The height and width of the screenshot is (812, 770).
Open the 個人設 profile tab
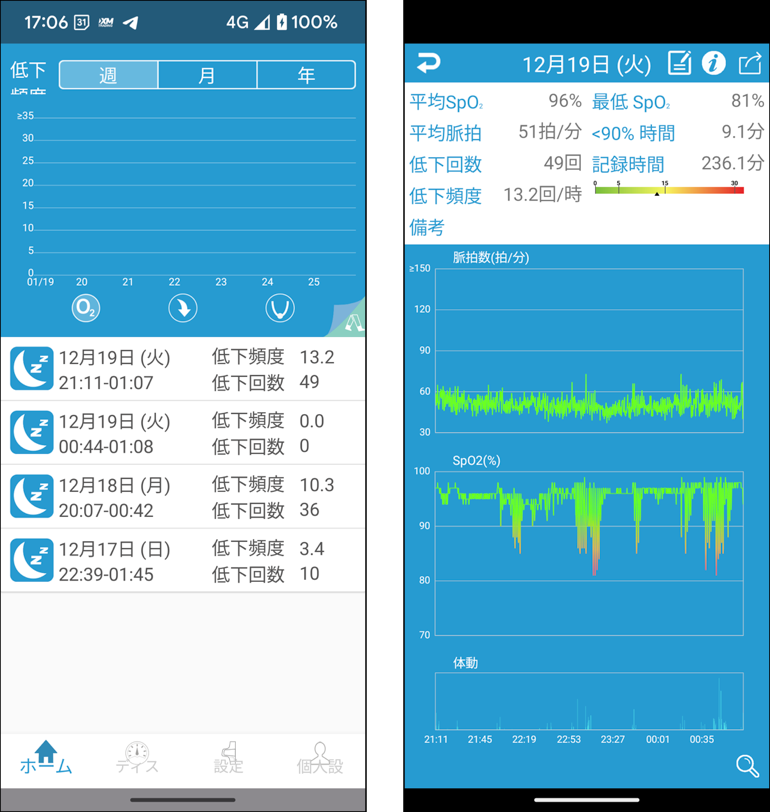coord(319,758)
